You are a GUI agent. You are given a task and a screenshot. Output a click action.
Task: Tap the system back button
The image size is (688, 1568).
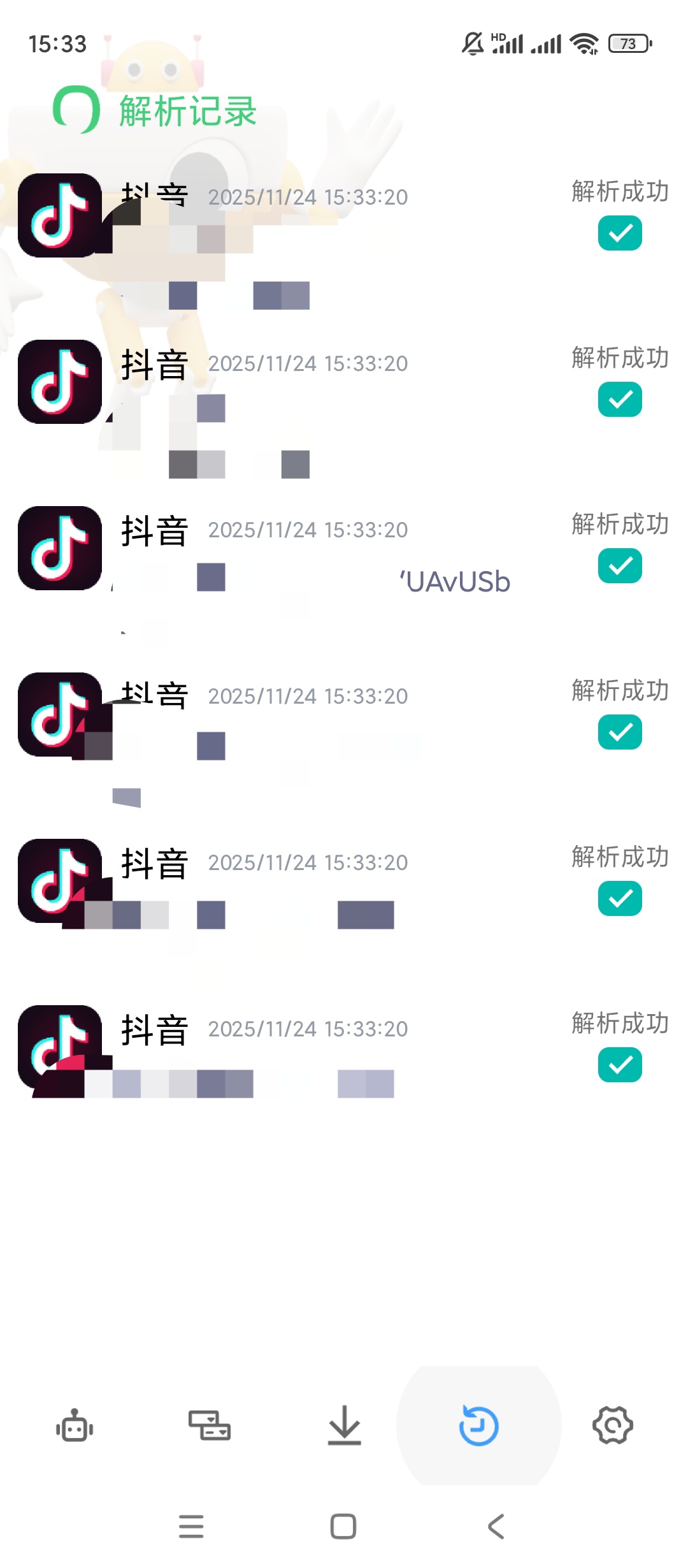tap(496, 1527)
